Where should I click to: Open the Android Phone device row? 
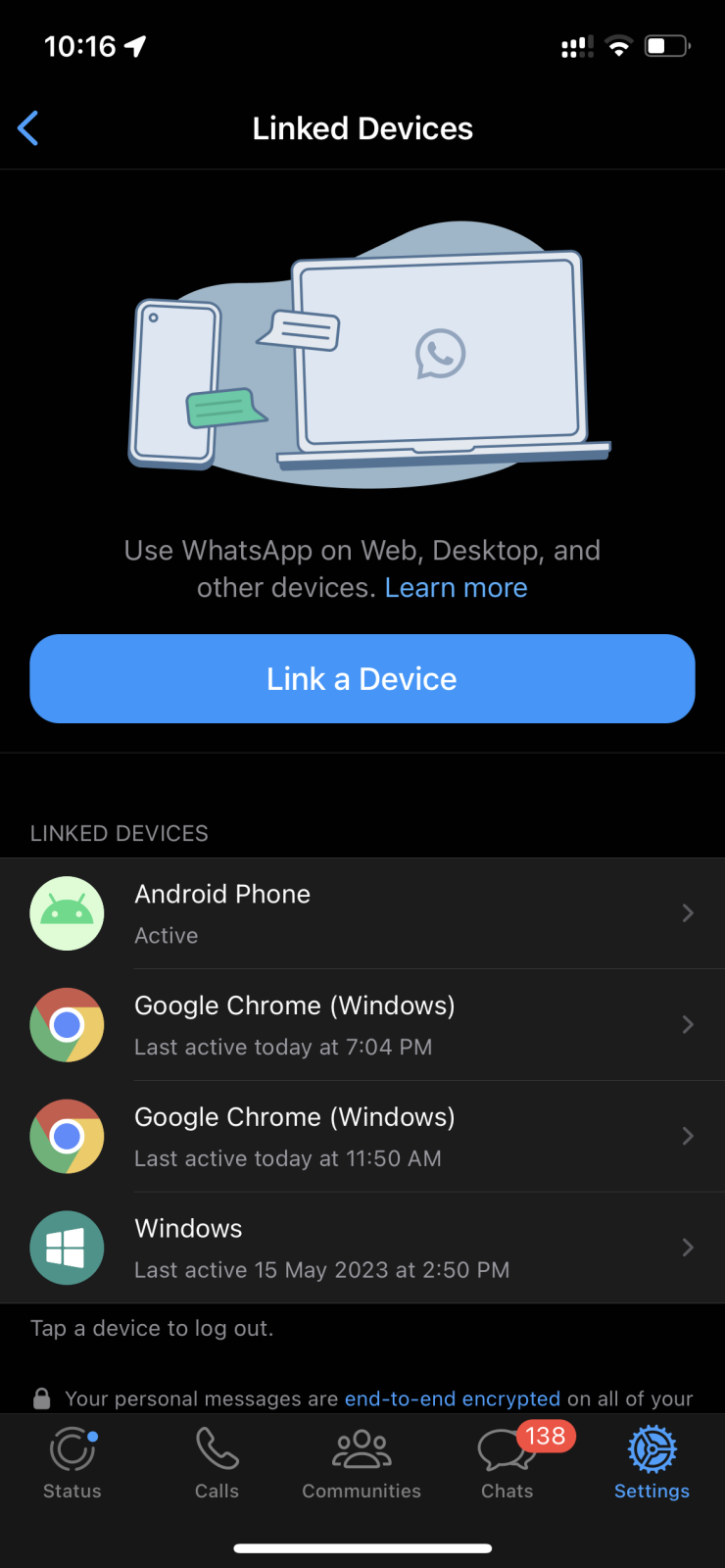[362, 913]
